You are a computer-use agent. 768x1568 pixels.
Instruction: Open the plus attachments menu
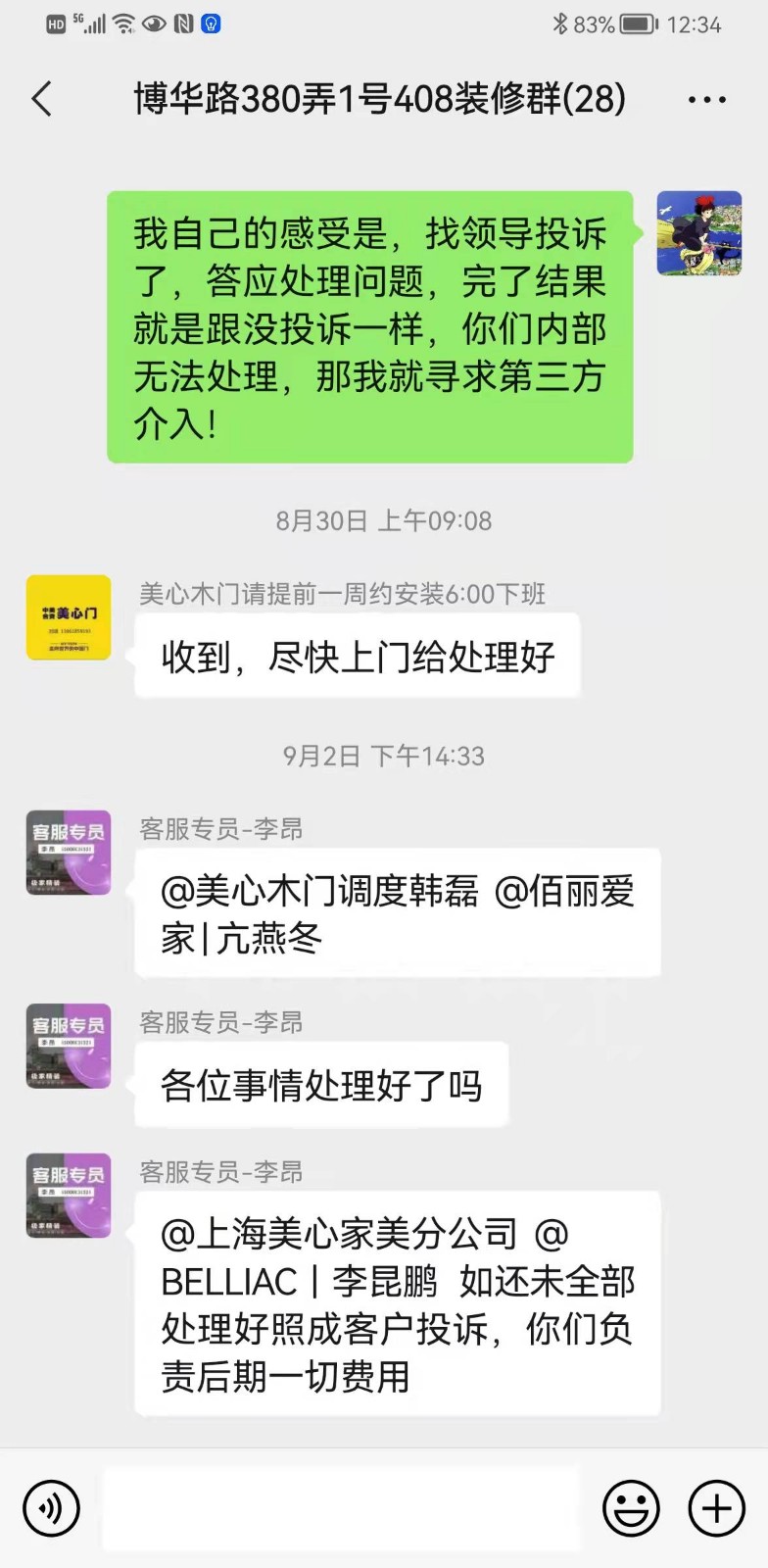pyautogui.click(x=717, y=1508)
